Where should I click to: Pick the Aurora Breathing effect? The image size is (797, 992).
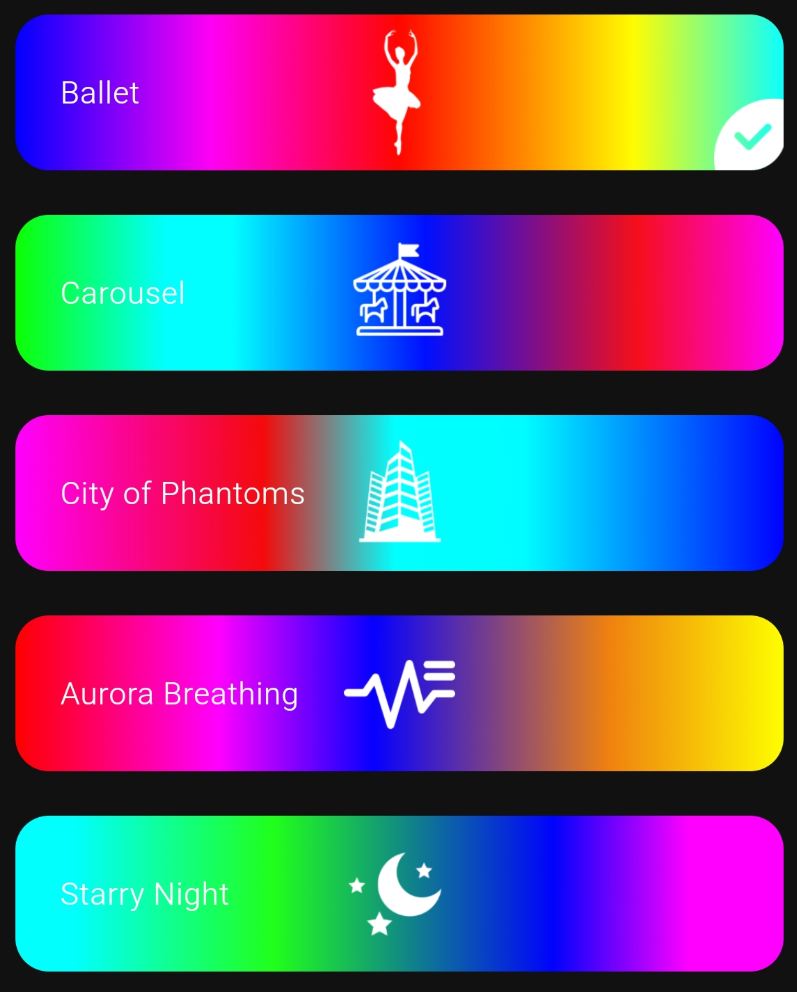398,693
